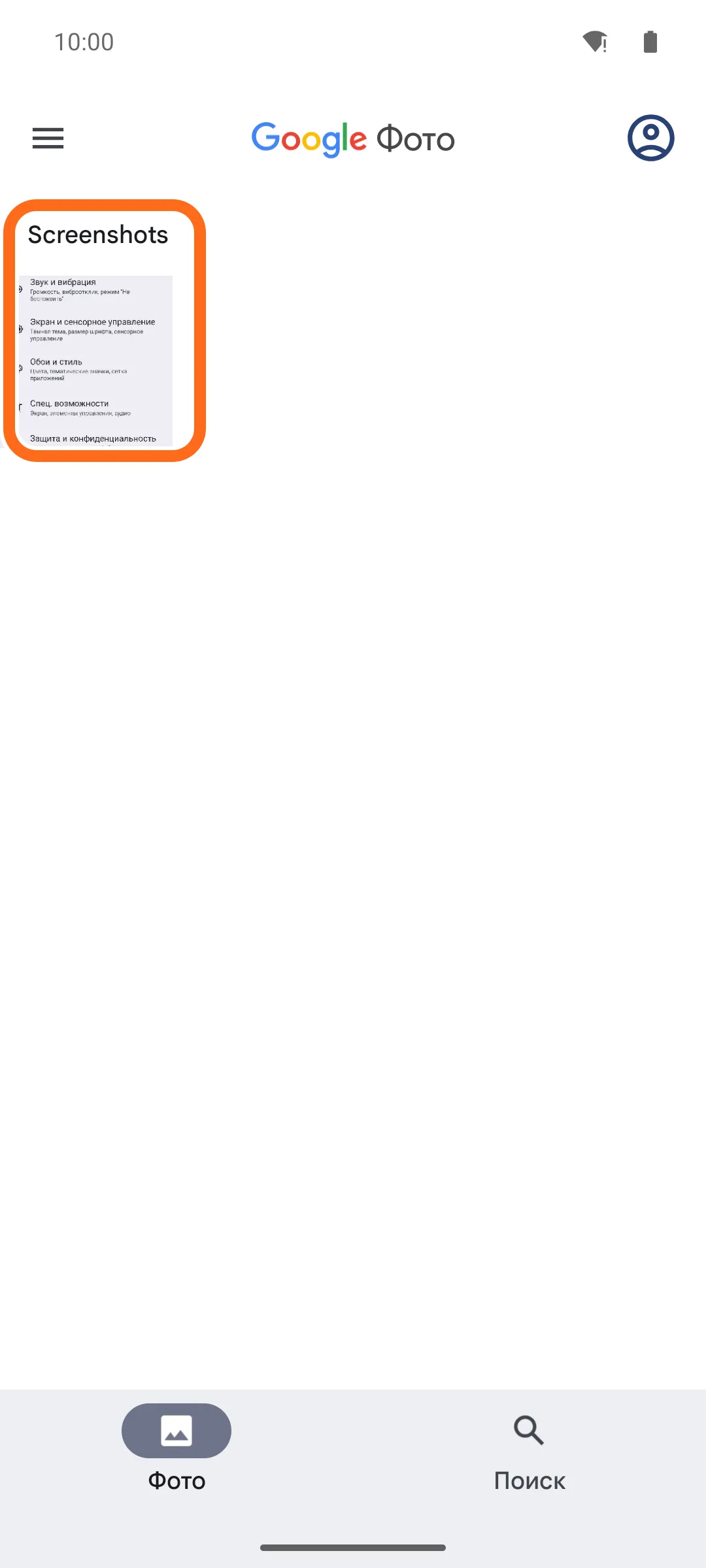
Task: Open the account profile icon
Action: point(650,138)
